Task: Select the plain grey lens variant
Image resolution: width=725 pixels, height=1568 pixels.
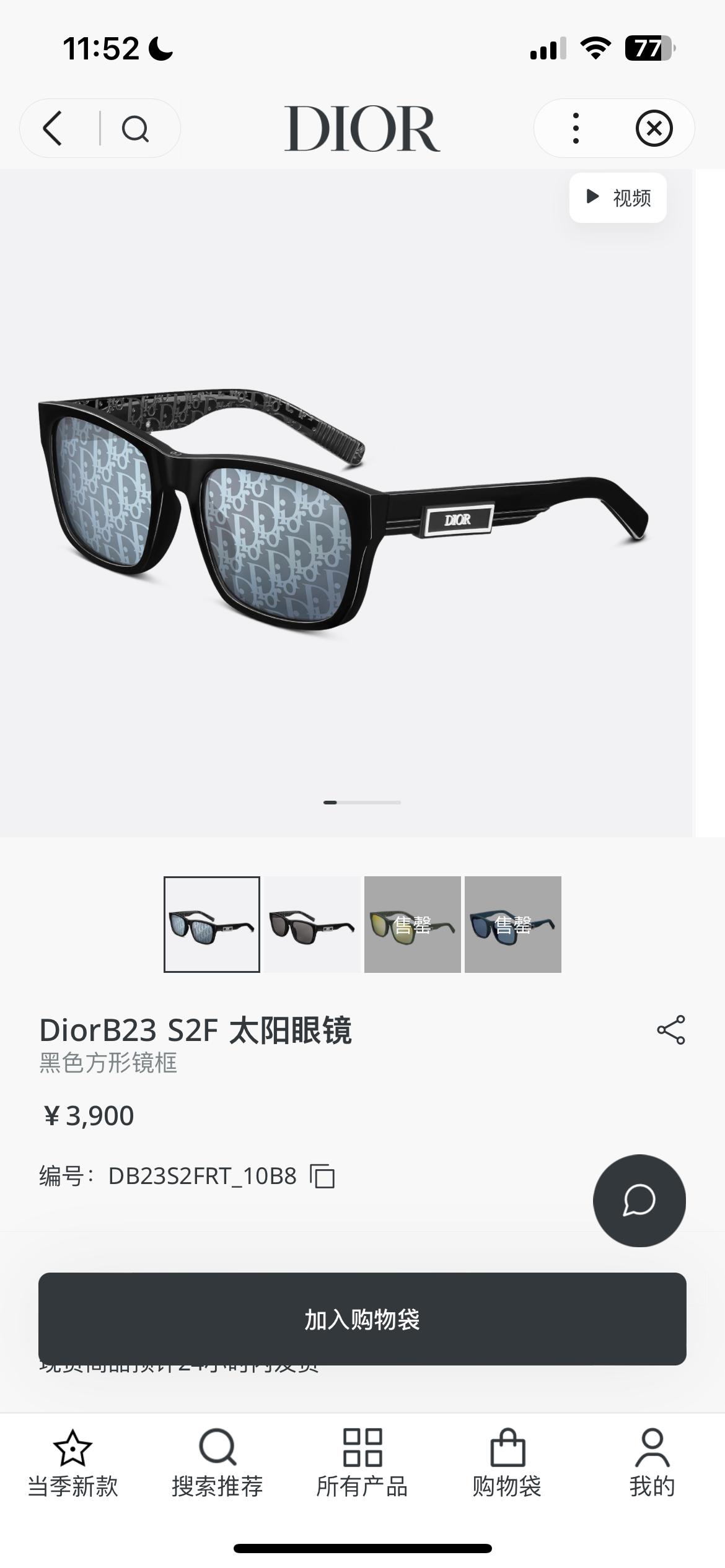Action: [x=312, y=925]
